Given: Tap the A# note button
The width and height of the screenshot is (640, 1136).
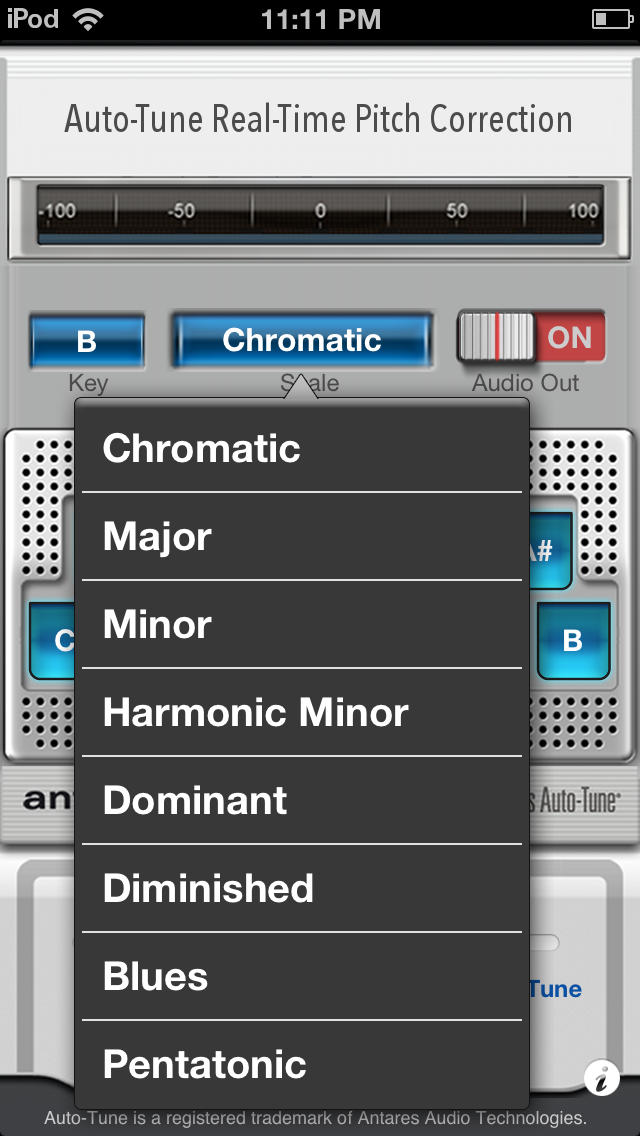Looking at the screenshot, I should click(x=549, y=551).
